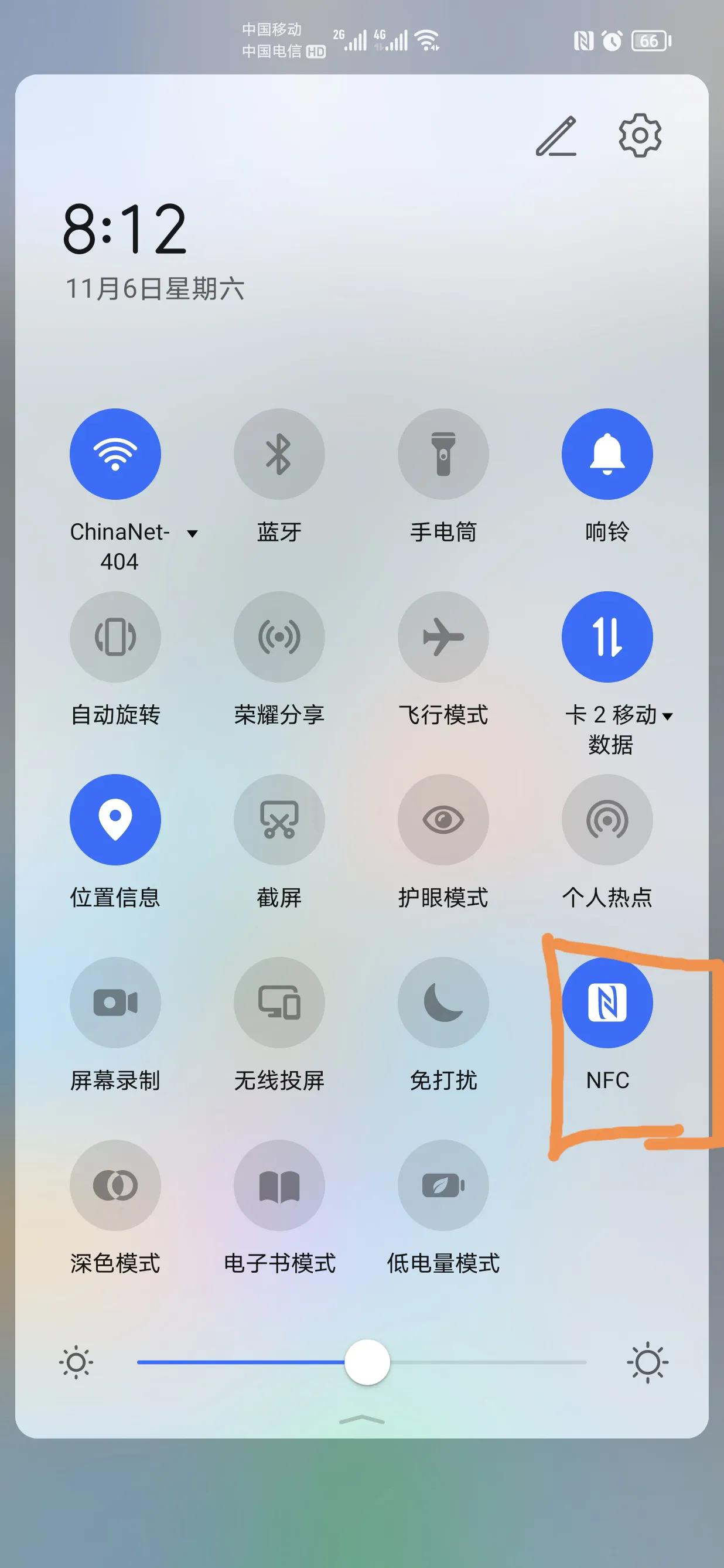
Task: Start screen recording (屏幕录制)
Action: (x=115, y=1003)
